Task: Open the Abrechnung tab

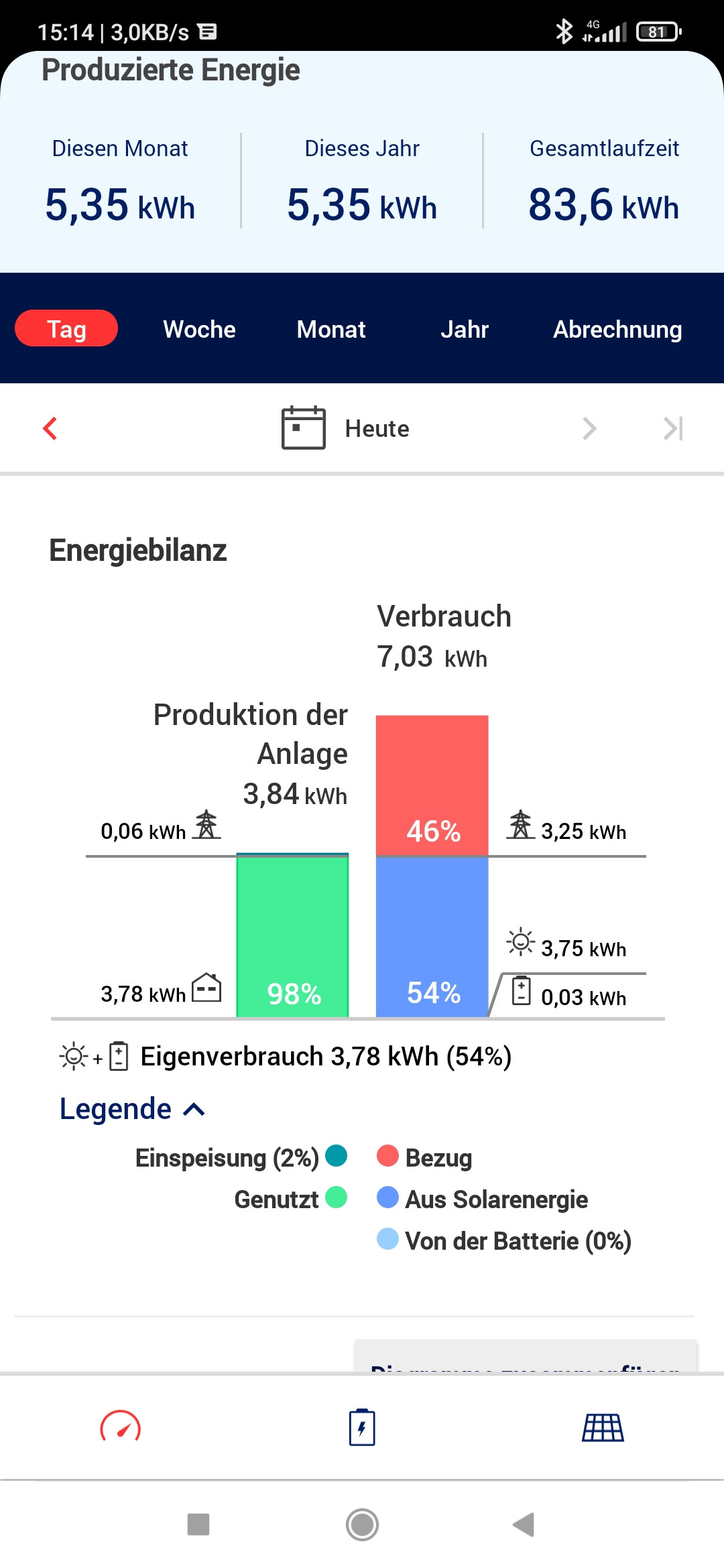Action: tap(617, 329)
